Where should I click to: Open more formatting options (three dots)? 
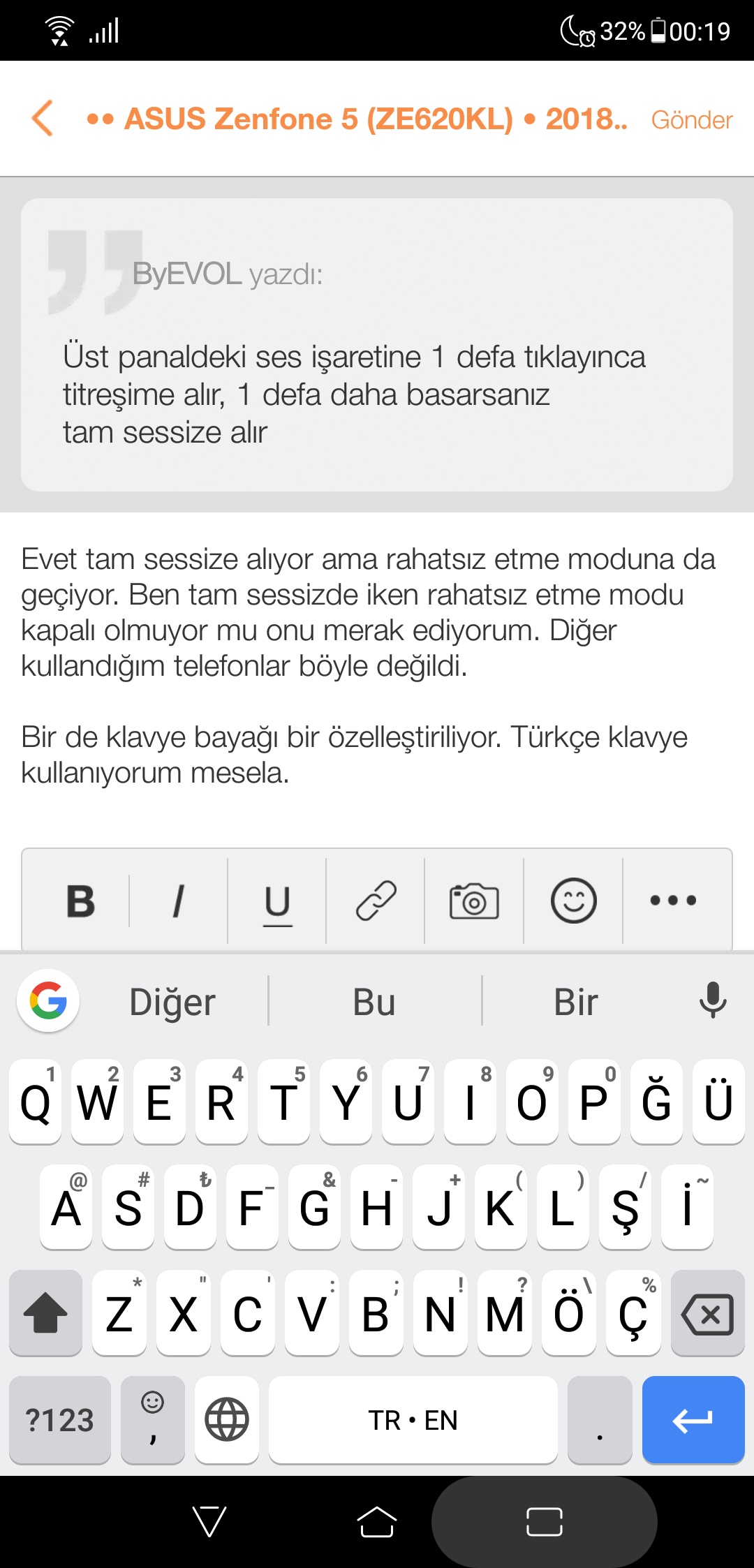[x=673, y=901]
